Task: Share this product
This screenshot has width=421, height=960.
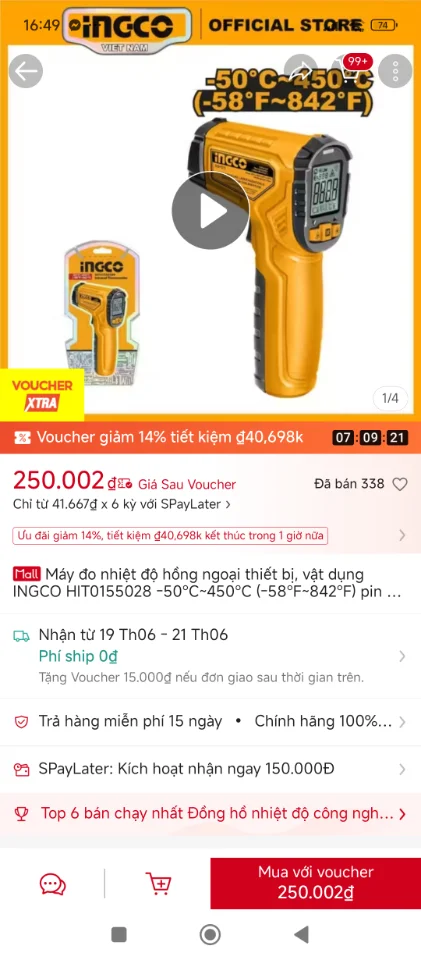Action: click(301, 72)
